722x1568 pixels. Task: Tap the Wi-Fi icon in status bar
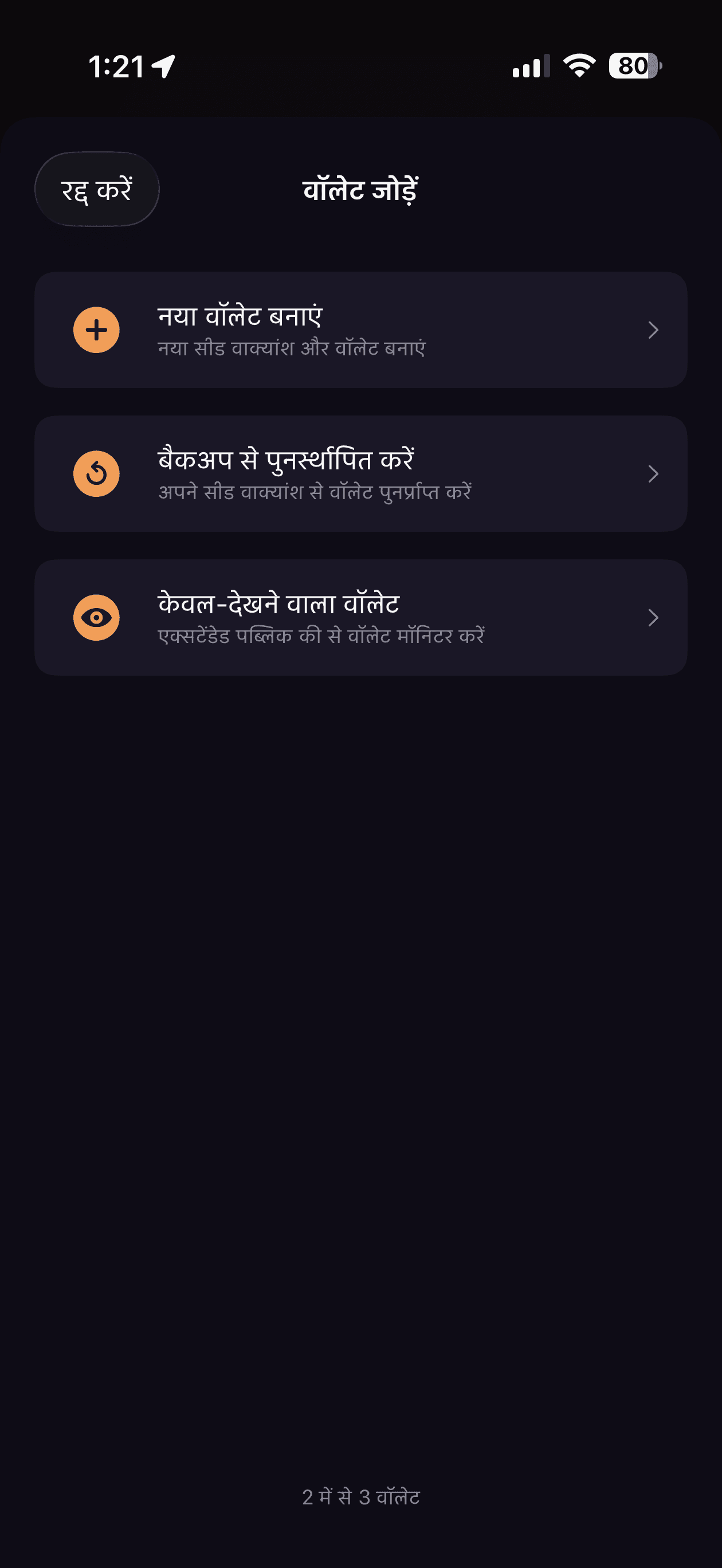pyautogui.click(x=577, y=67)
